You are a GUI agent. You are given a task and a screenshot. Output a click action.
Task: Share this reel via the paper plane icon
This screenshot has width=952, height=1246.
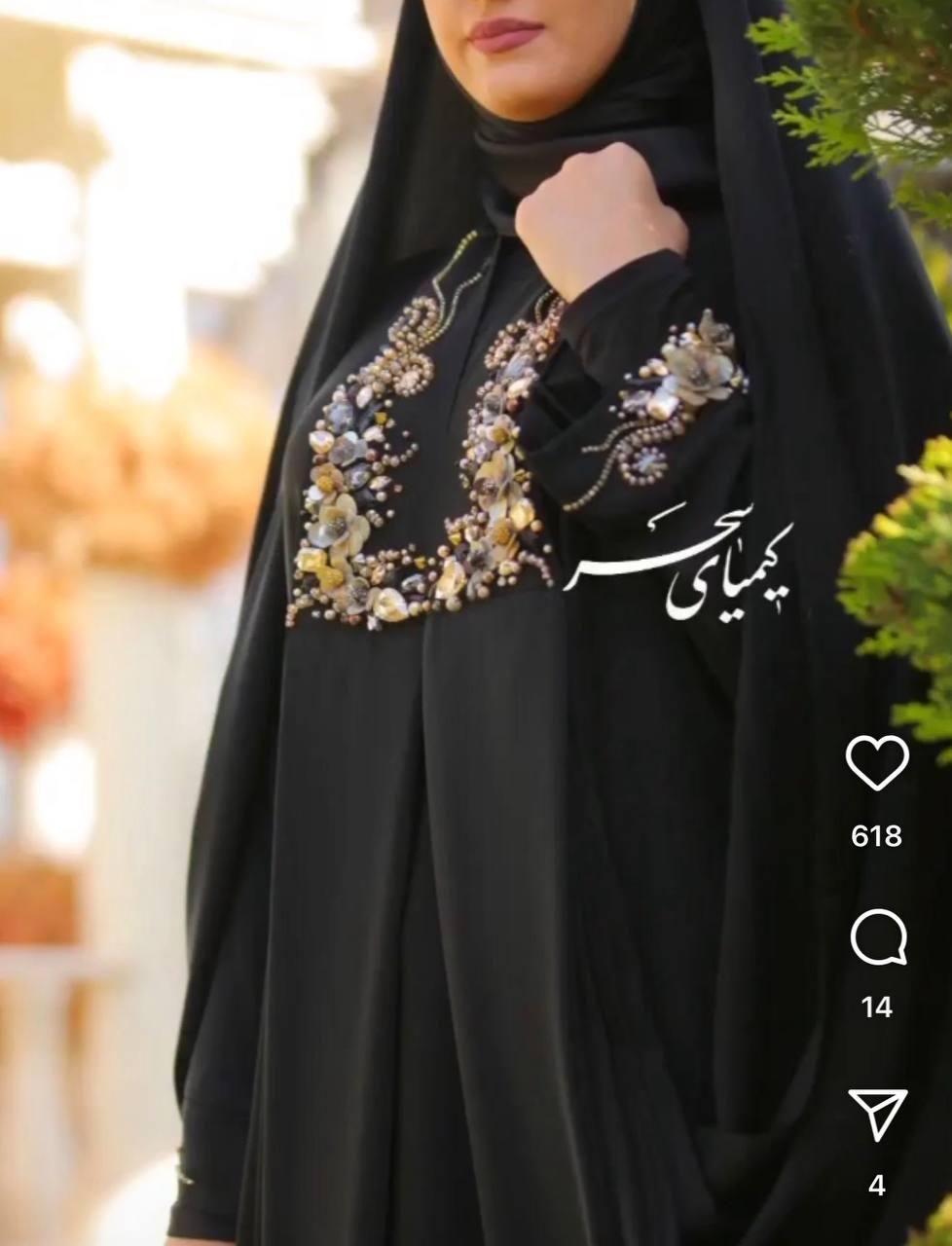[x=877, y=1115]
